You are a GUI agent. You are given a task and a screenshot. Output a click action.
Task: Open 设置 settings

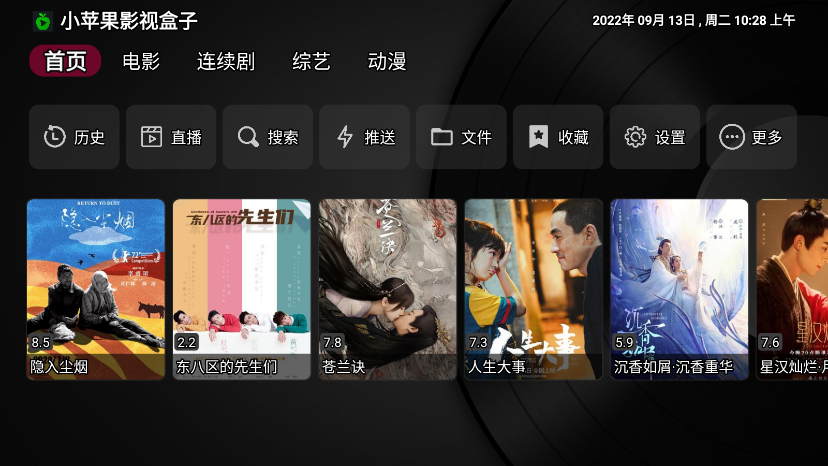pos(655,137)
